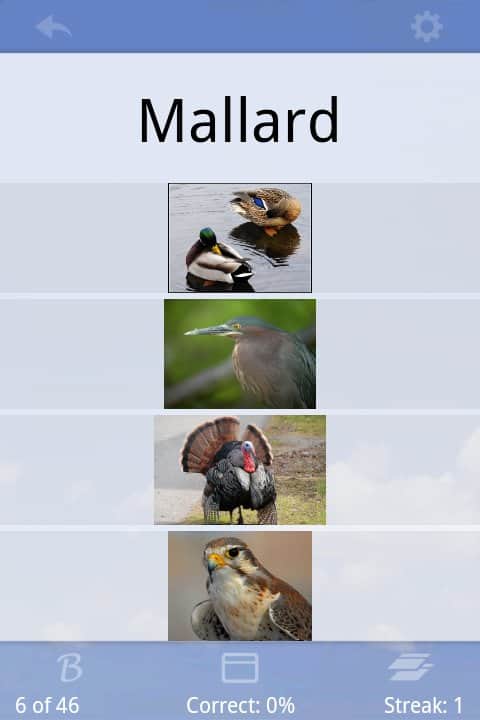Tap the card window icon

pos(240,668)
